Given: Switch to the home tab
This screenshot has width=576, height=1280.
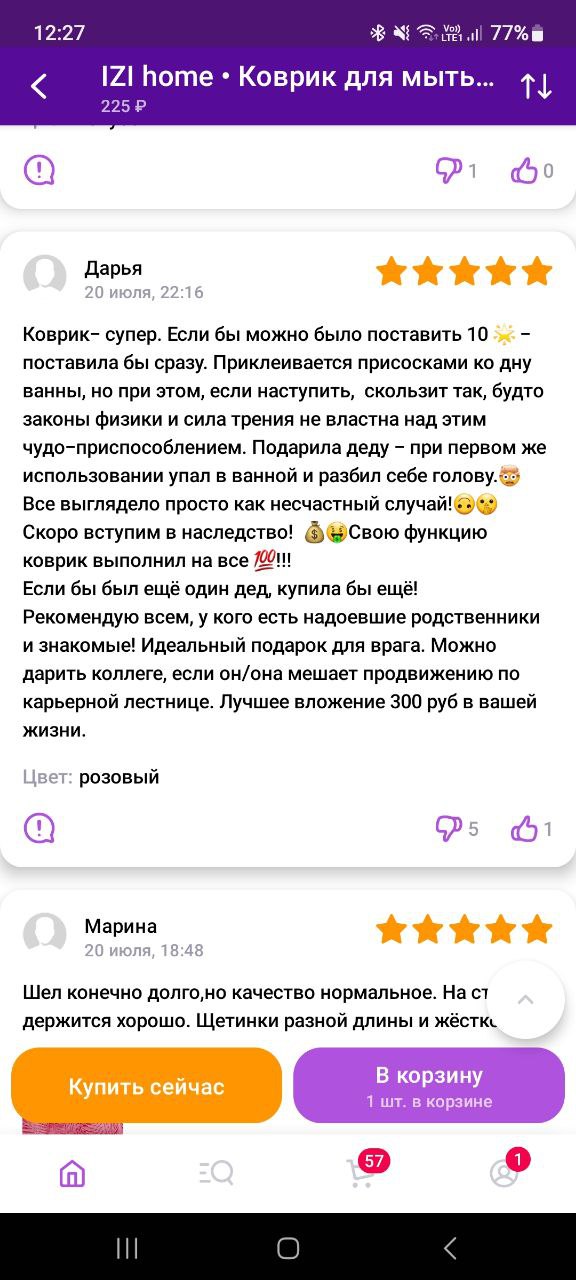Looking at the screenshot, I should coord(72,1173).
